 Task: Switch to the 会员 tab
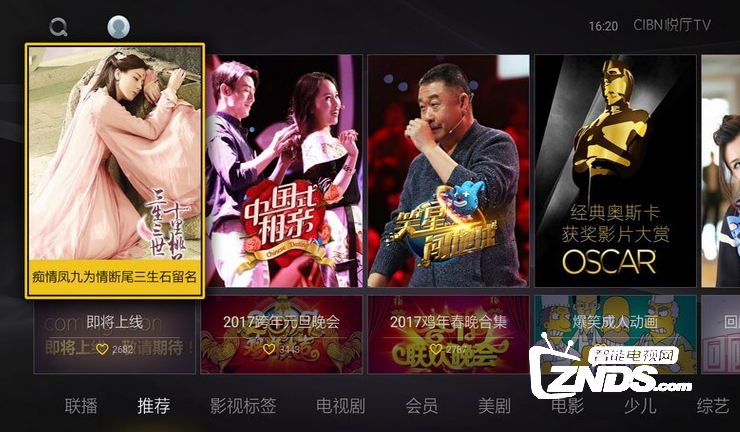(421, 406)
